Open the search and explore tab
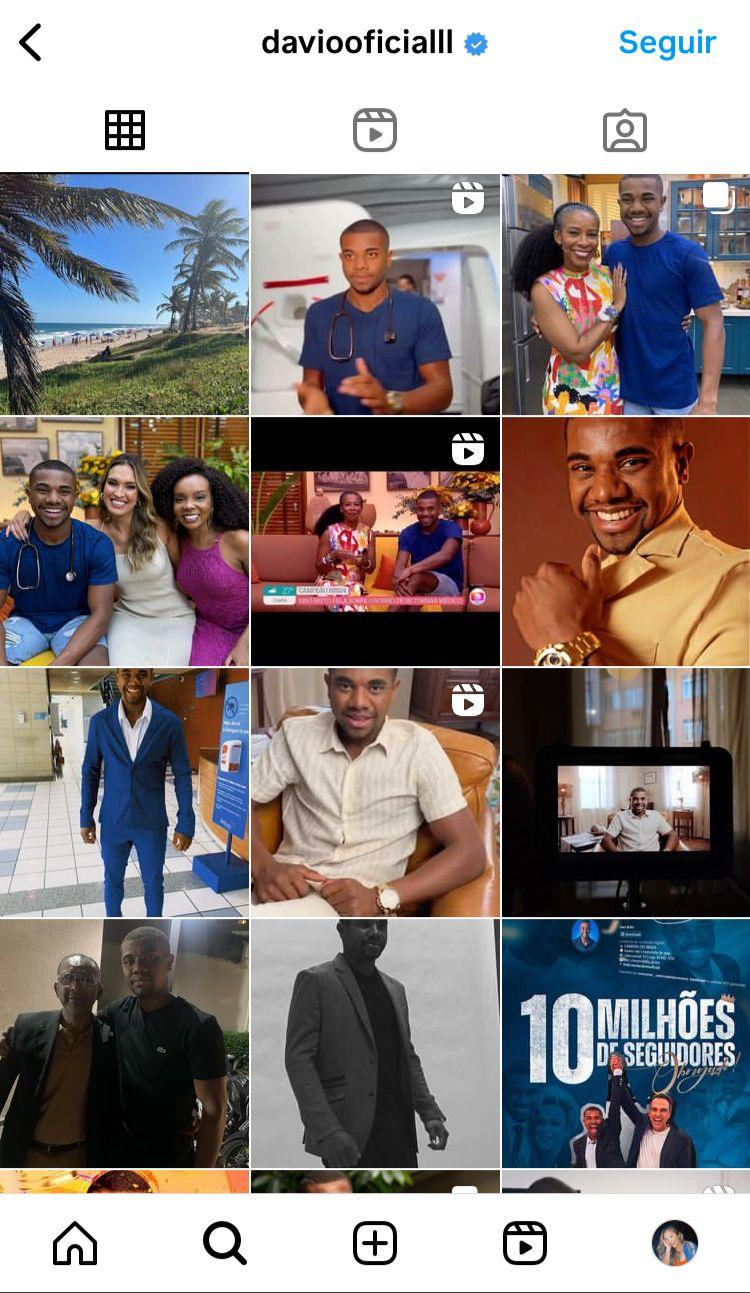This screenshot has height=1293, width=750. pos(225,1243)
